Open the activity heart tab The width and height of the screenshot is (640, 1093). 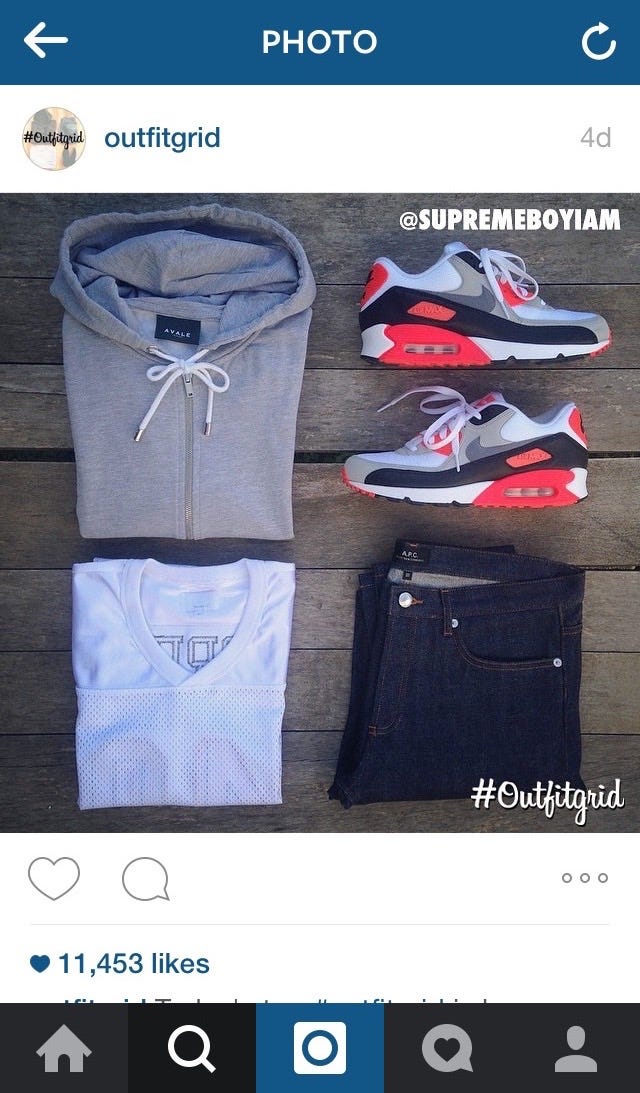pos(447,1048)
